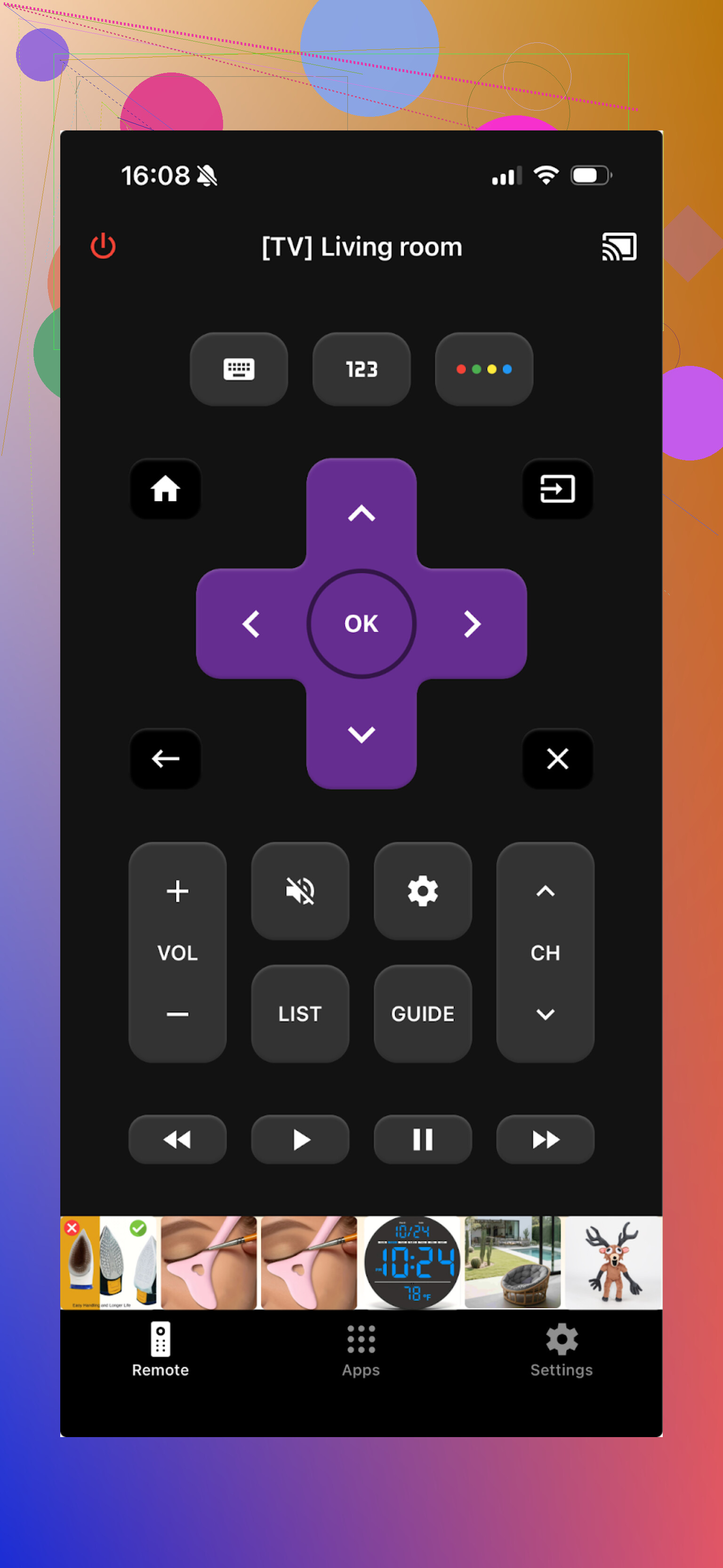Open the input source button
This screenshot has height=1568, width=723.
(x=557, y=489)
